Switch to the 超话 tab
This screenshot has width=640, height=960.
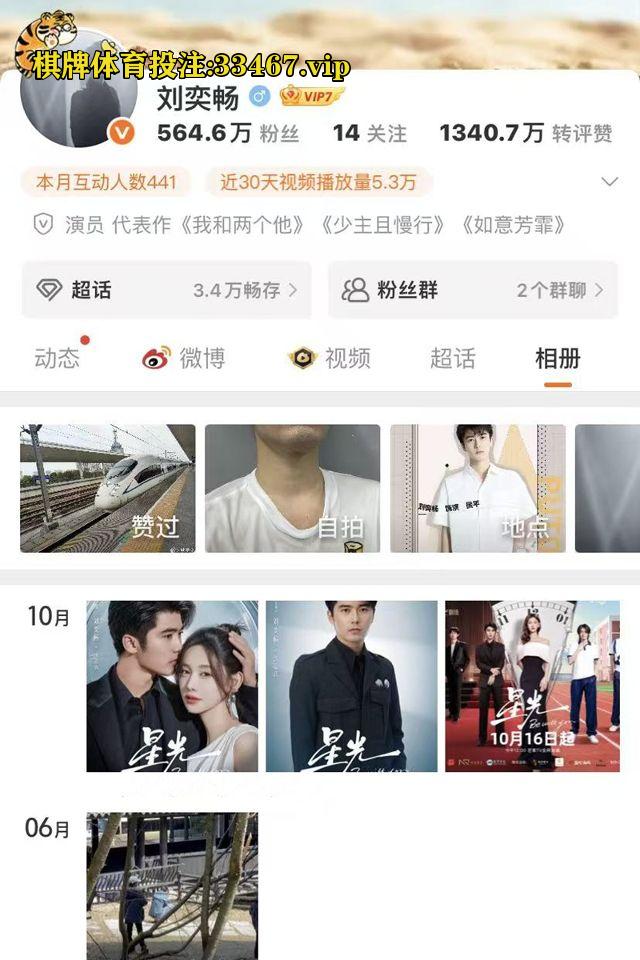click(452, 358)
